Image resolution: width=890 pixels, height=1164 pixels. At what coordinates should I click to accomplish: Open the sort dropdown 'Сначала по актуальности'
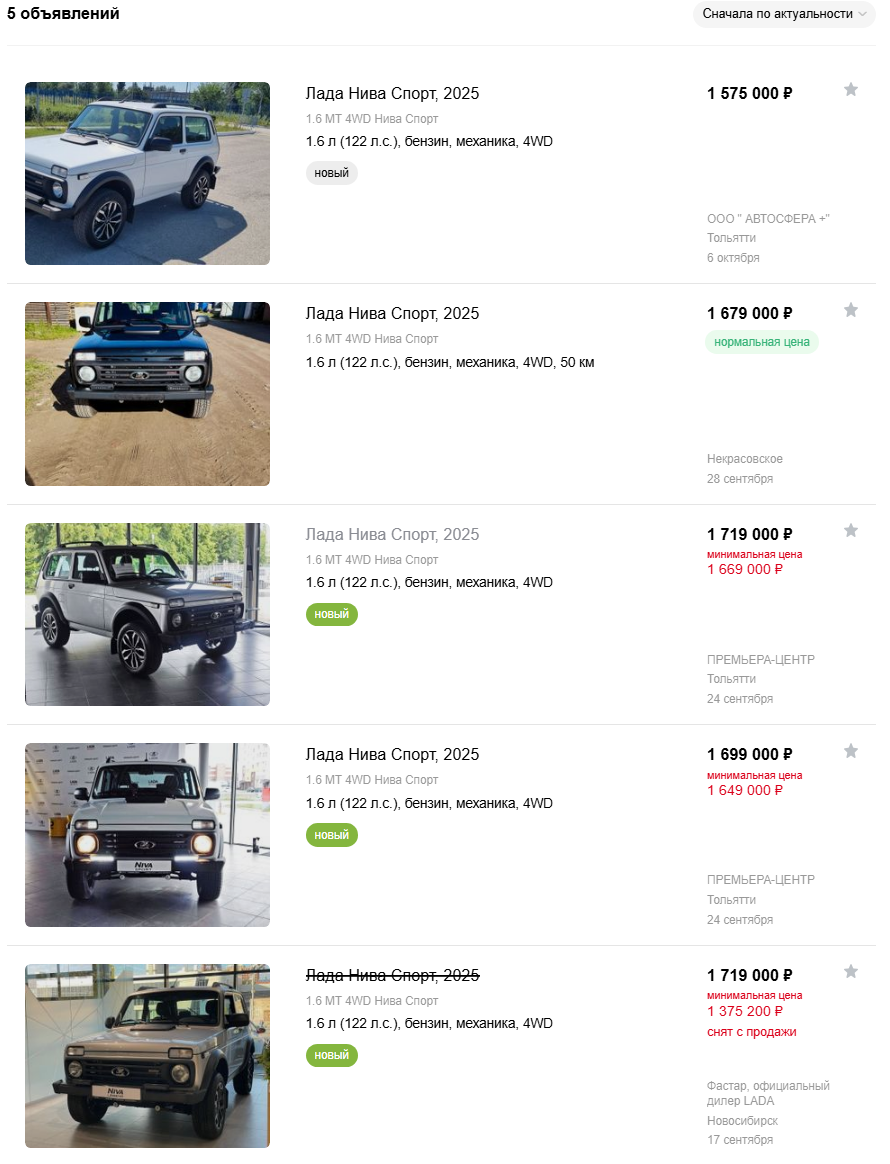tap(784, 14)
